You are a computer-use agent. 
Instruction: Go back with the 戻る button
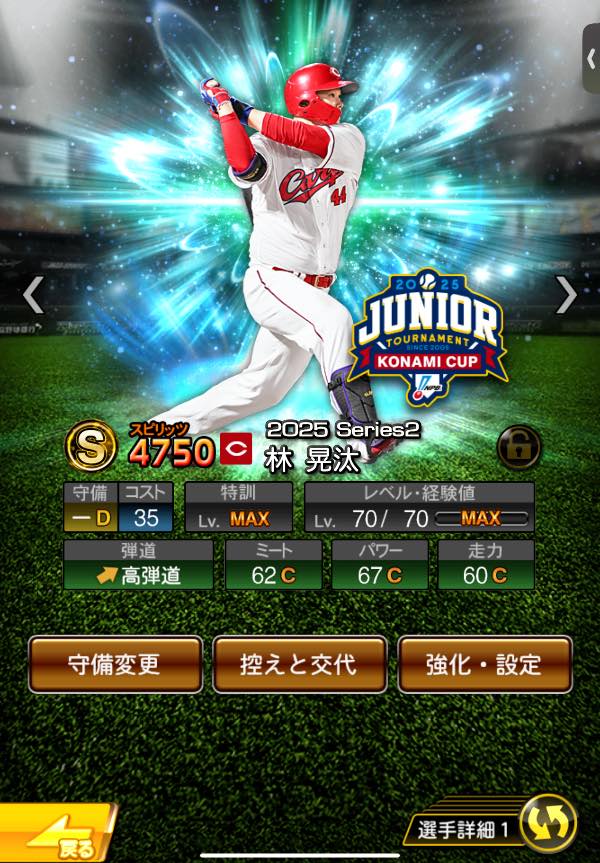[x=58, y=833]
